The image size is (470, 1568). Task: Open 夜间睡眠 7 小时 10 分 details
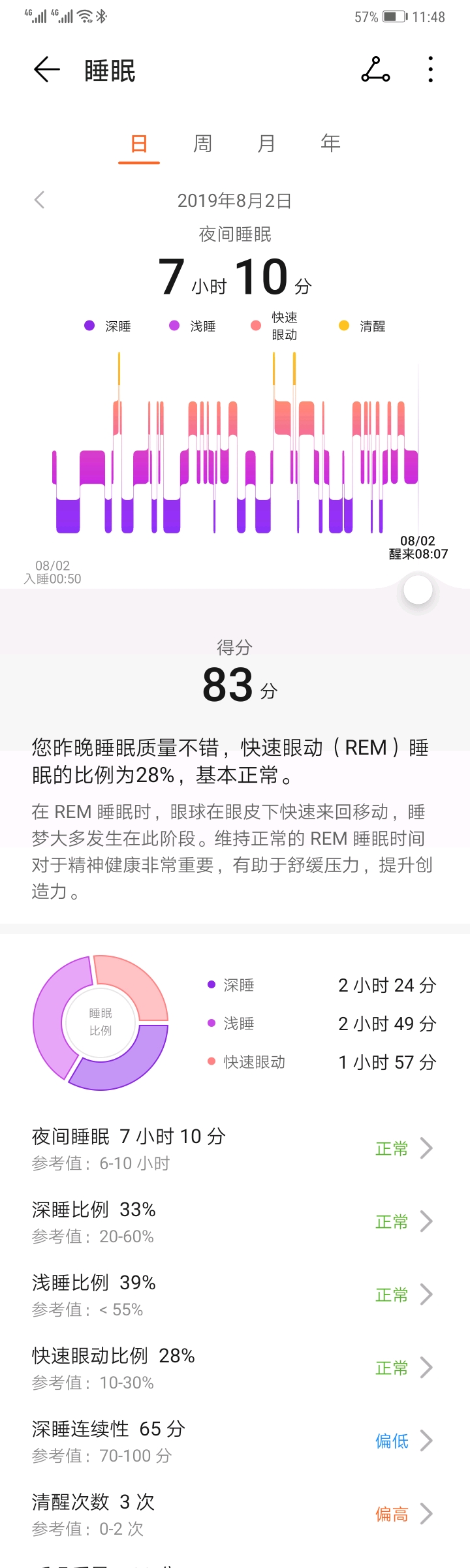coord(235,1148)
